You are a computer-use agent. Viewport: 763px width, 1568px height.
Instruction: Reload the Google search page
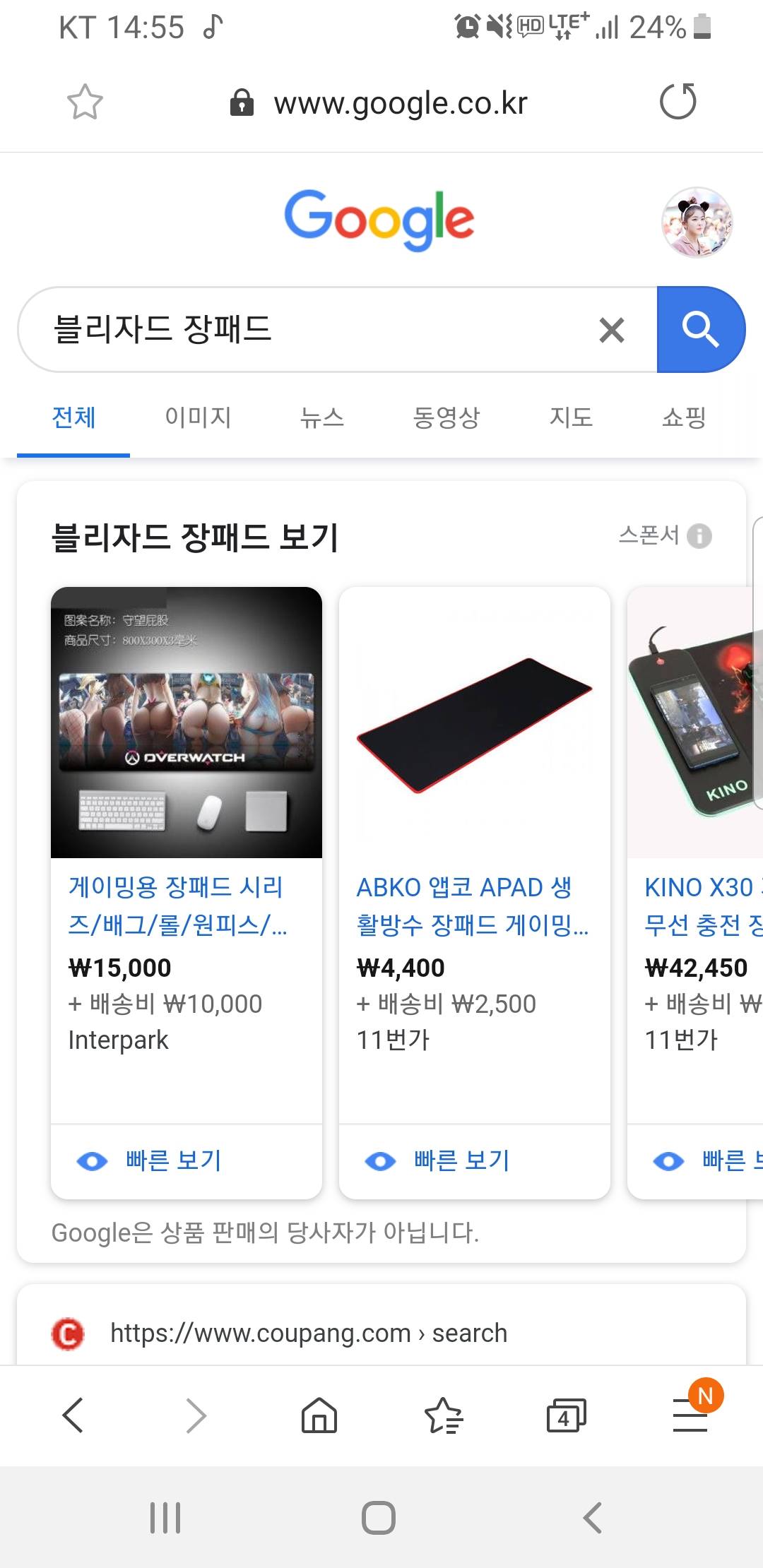coord(678,102)
